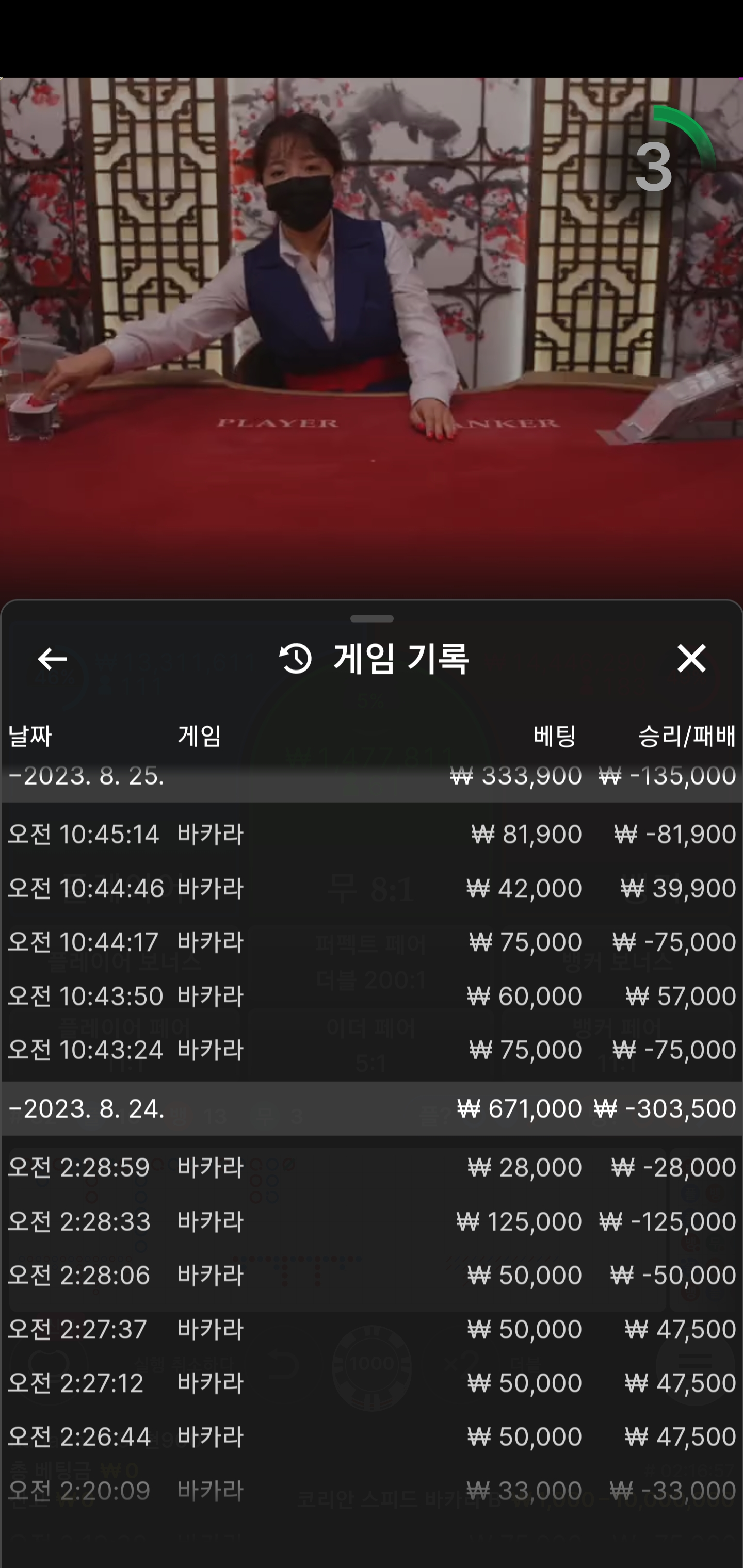743x1568 pixels.
Task: Select the 오전 10:43:50 game entry
Action: point(372,996)
